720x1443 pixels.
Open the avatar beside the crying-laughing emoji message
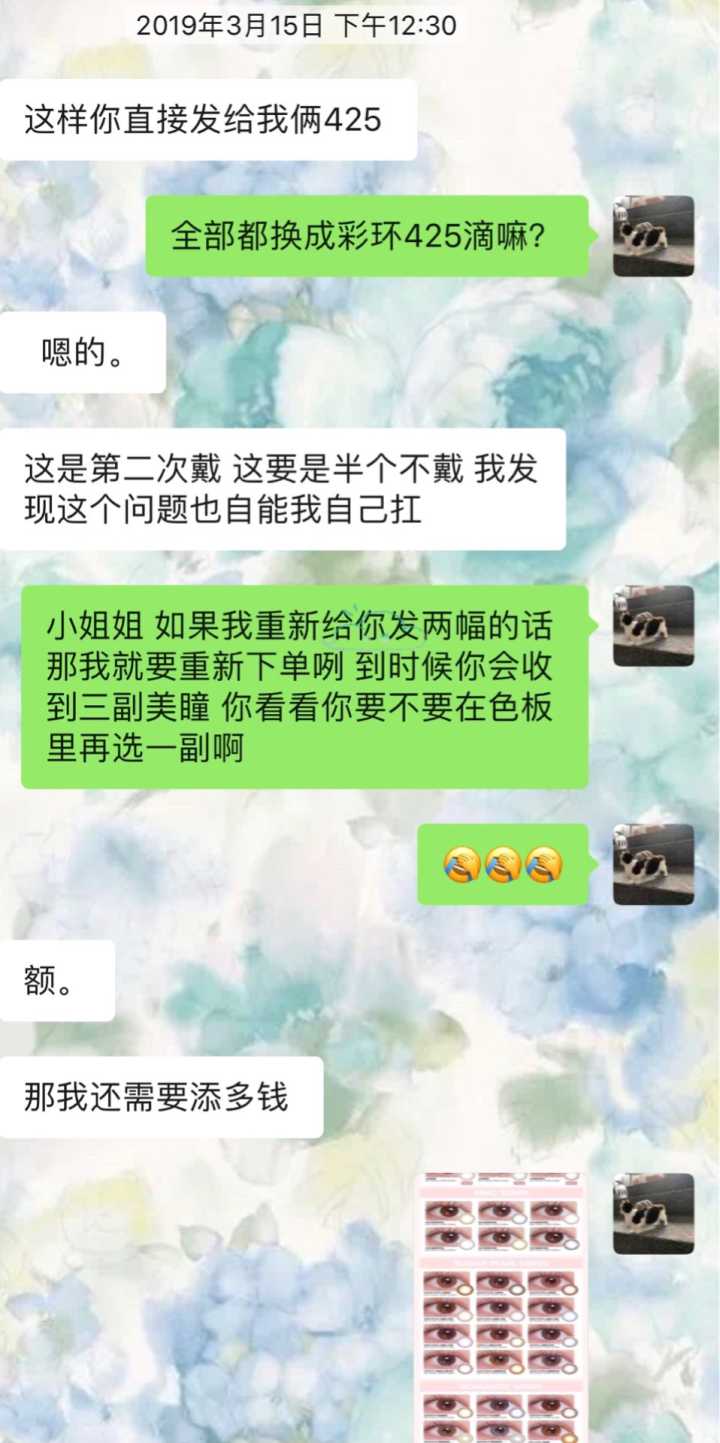653,864
